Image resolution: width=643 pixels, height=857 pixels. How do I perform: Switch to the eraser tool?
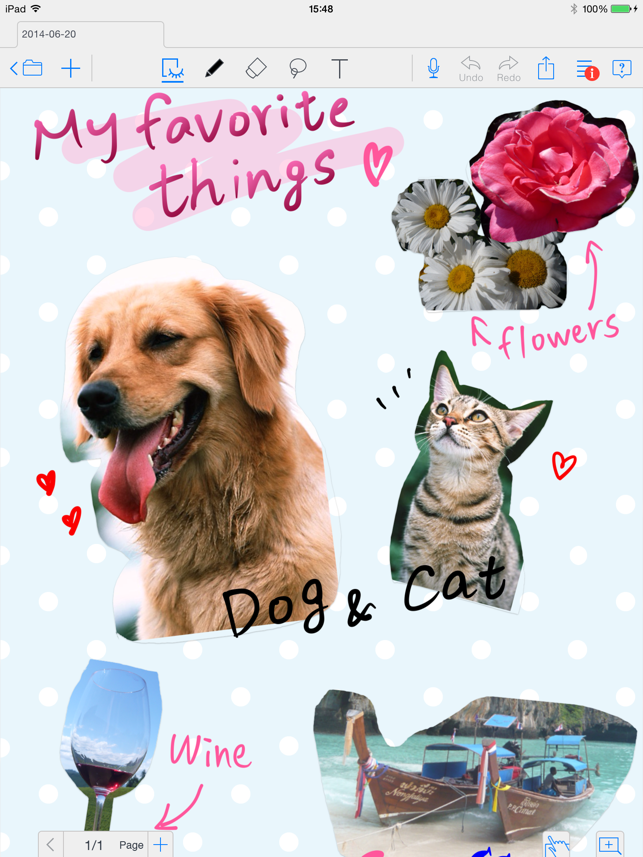click(256, 69)
